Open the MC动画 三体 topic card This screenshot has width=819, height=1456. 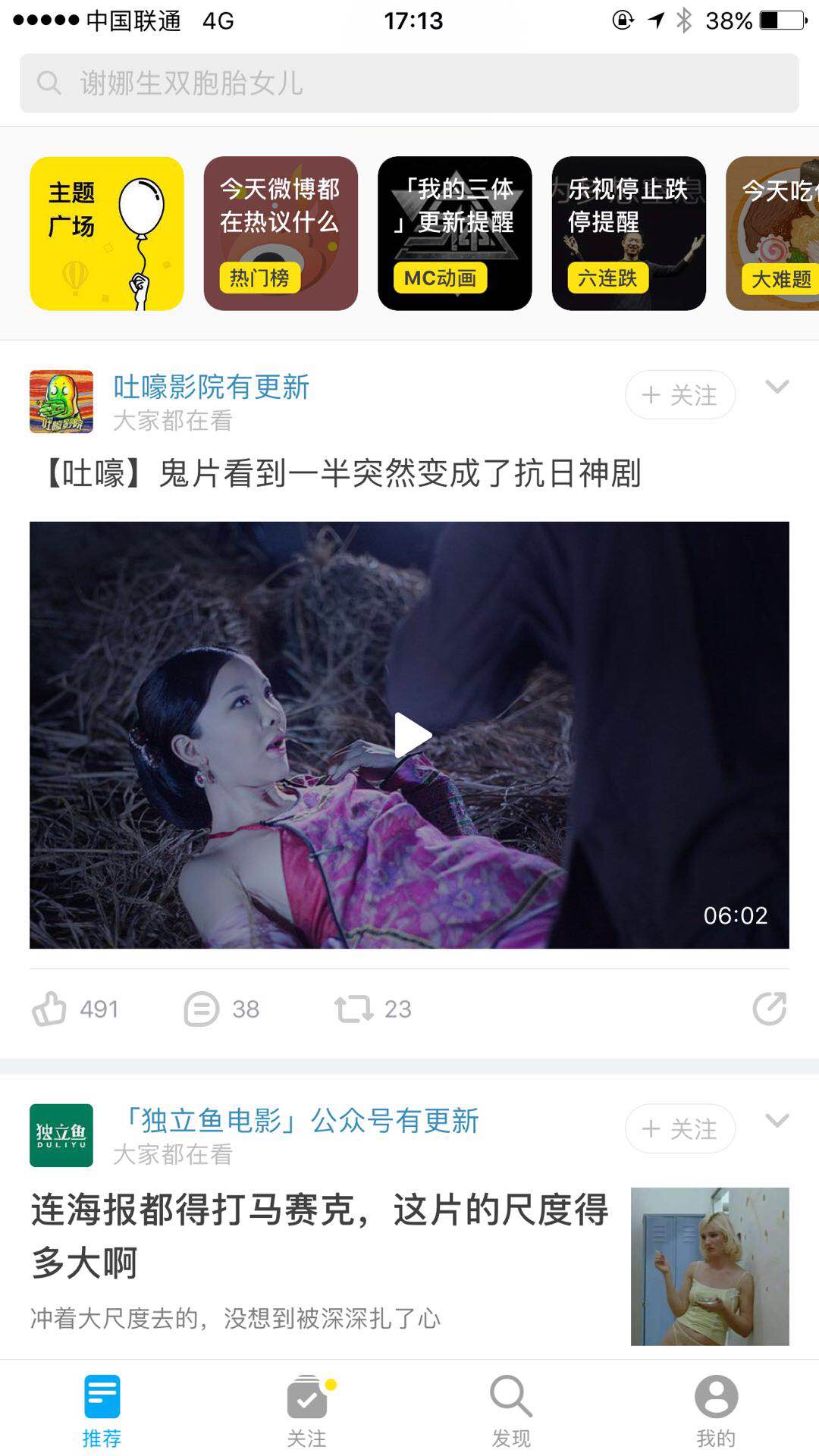click(455, 234)
